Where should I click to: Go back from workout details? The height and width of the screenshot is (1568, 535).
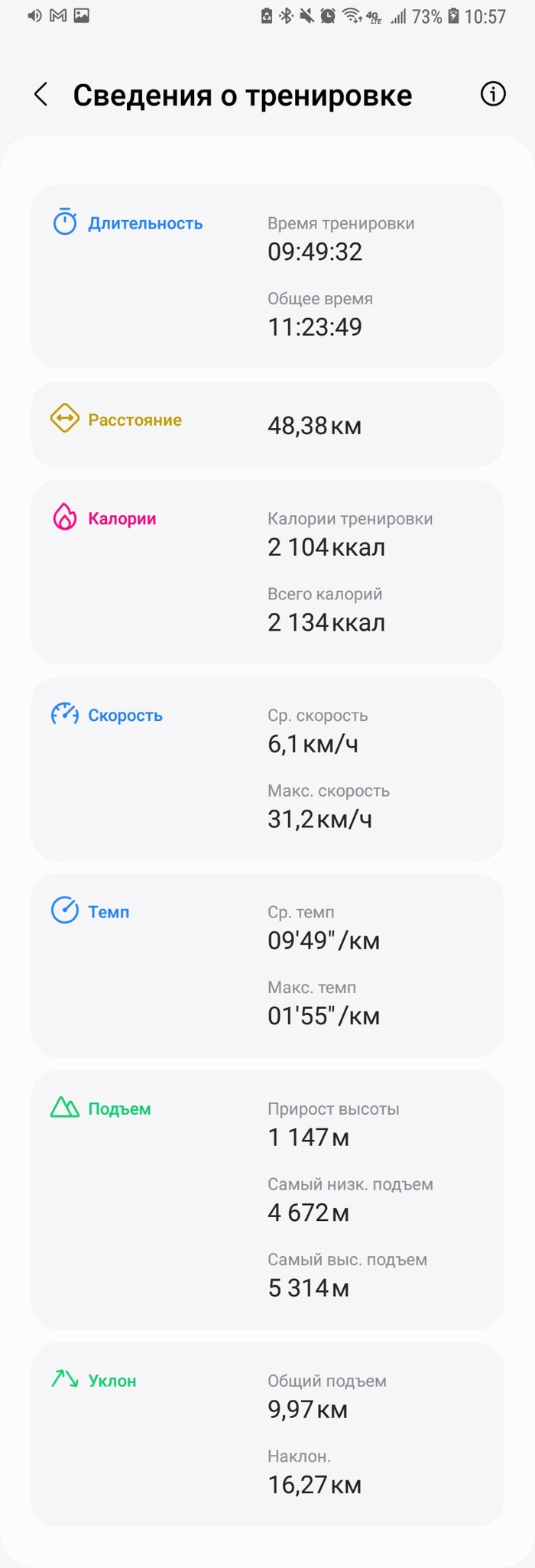click(x=41, y=95)
